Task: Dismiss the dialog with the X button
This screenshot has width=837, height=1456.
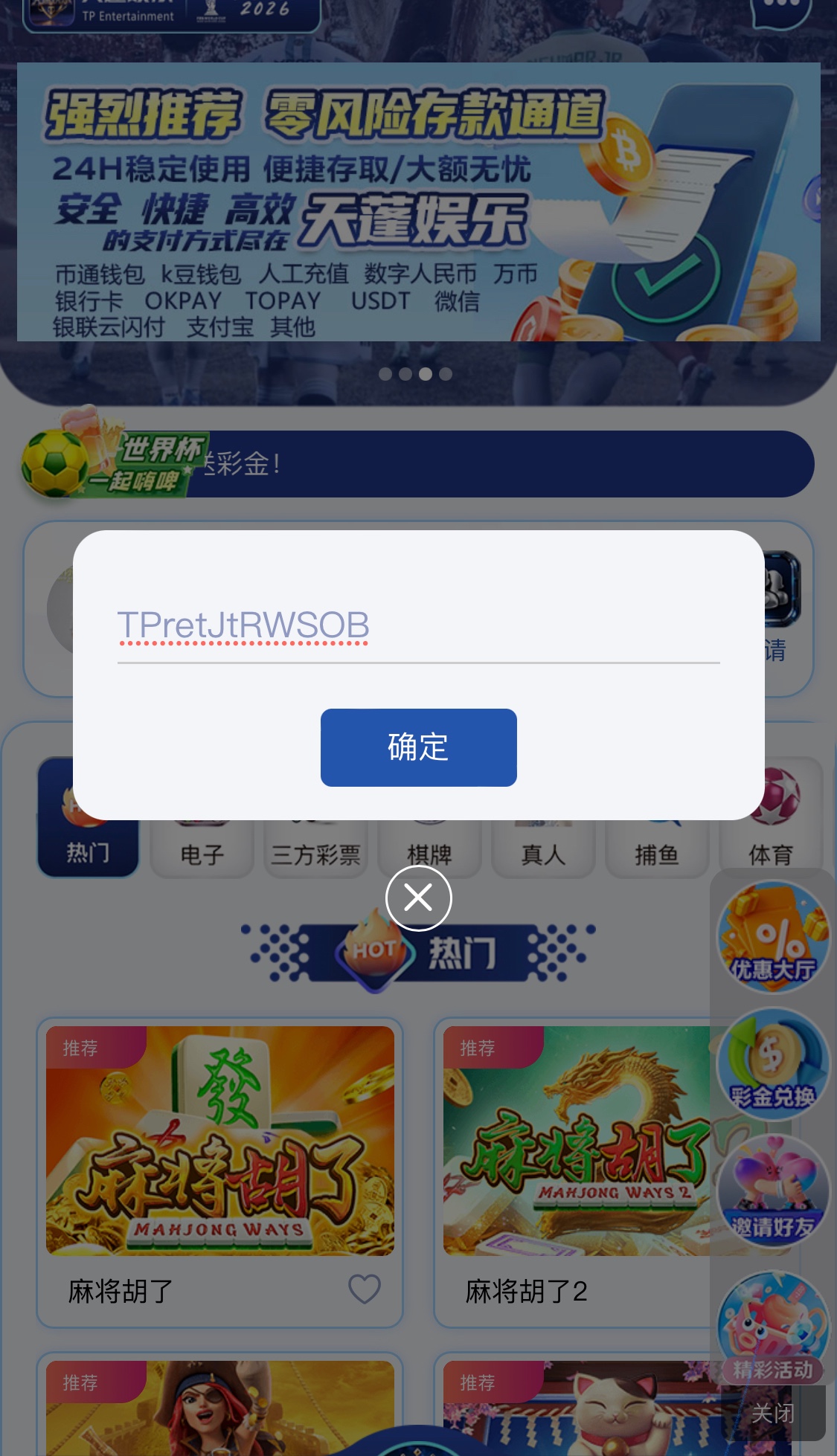Action: (418, 898)
